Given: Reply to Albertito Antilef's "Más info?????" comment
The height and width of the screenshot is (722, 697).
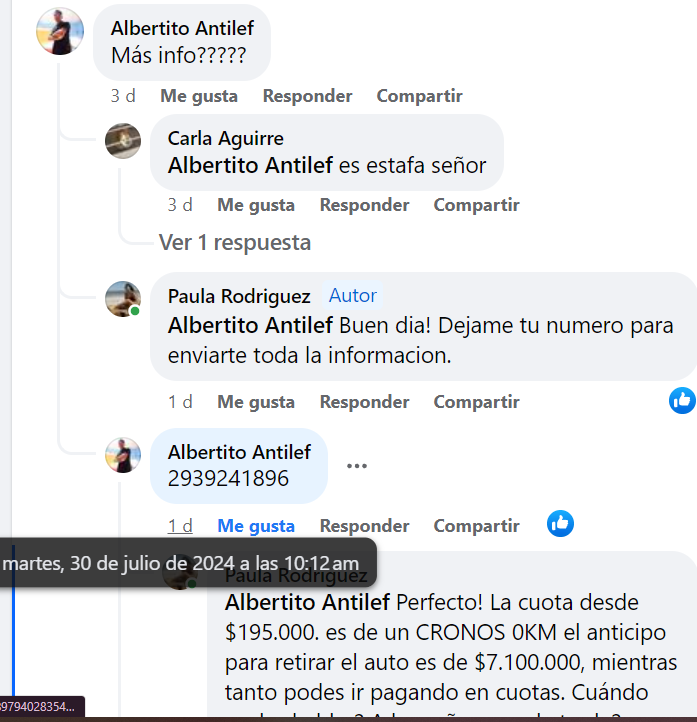Looking at the screenshot, I should [307, 96].
